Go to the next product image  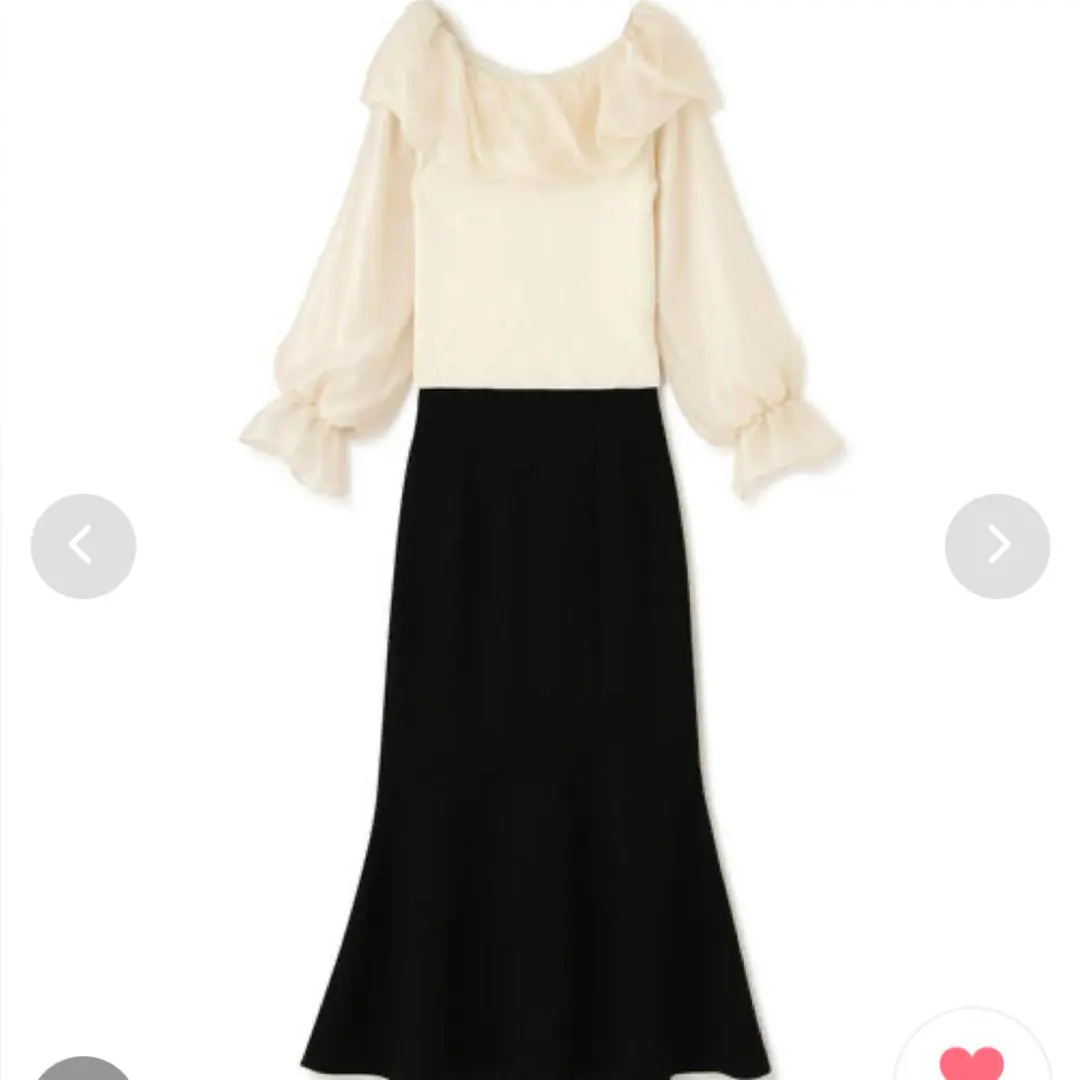point(997,546)
